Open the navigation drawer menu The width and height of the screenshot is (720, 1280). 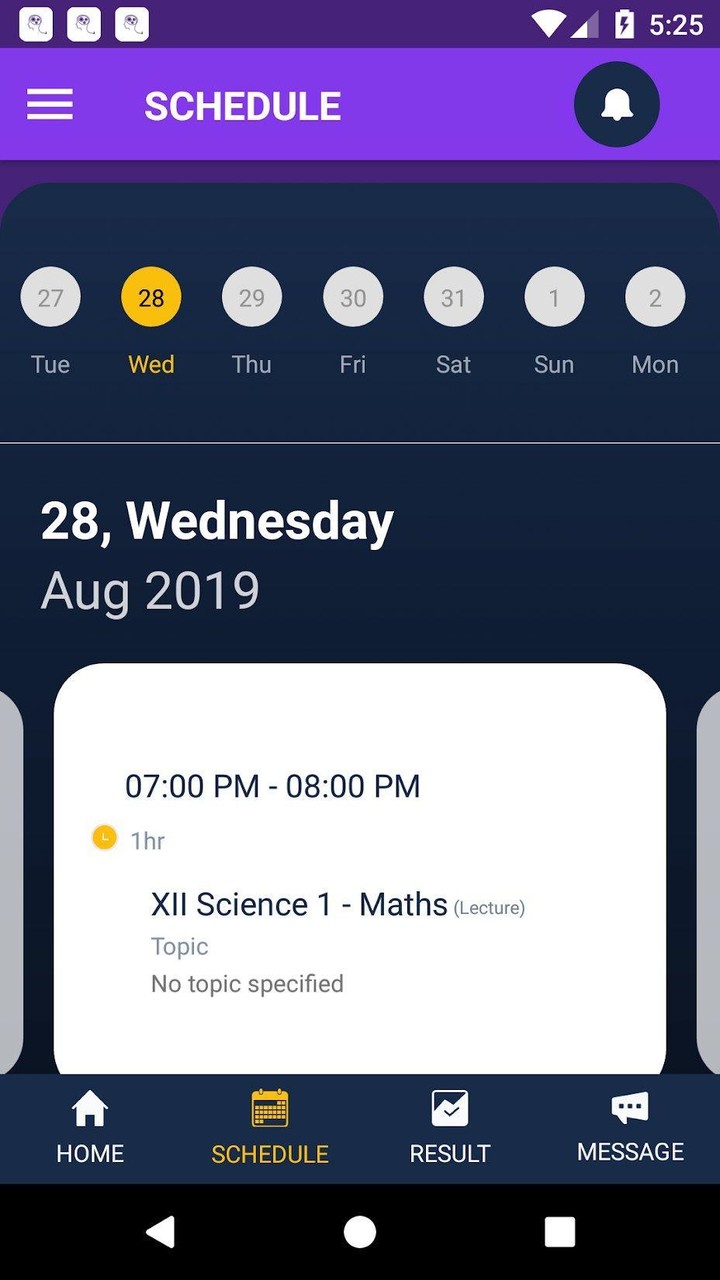click(x=49, y=104)
